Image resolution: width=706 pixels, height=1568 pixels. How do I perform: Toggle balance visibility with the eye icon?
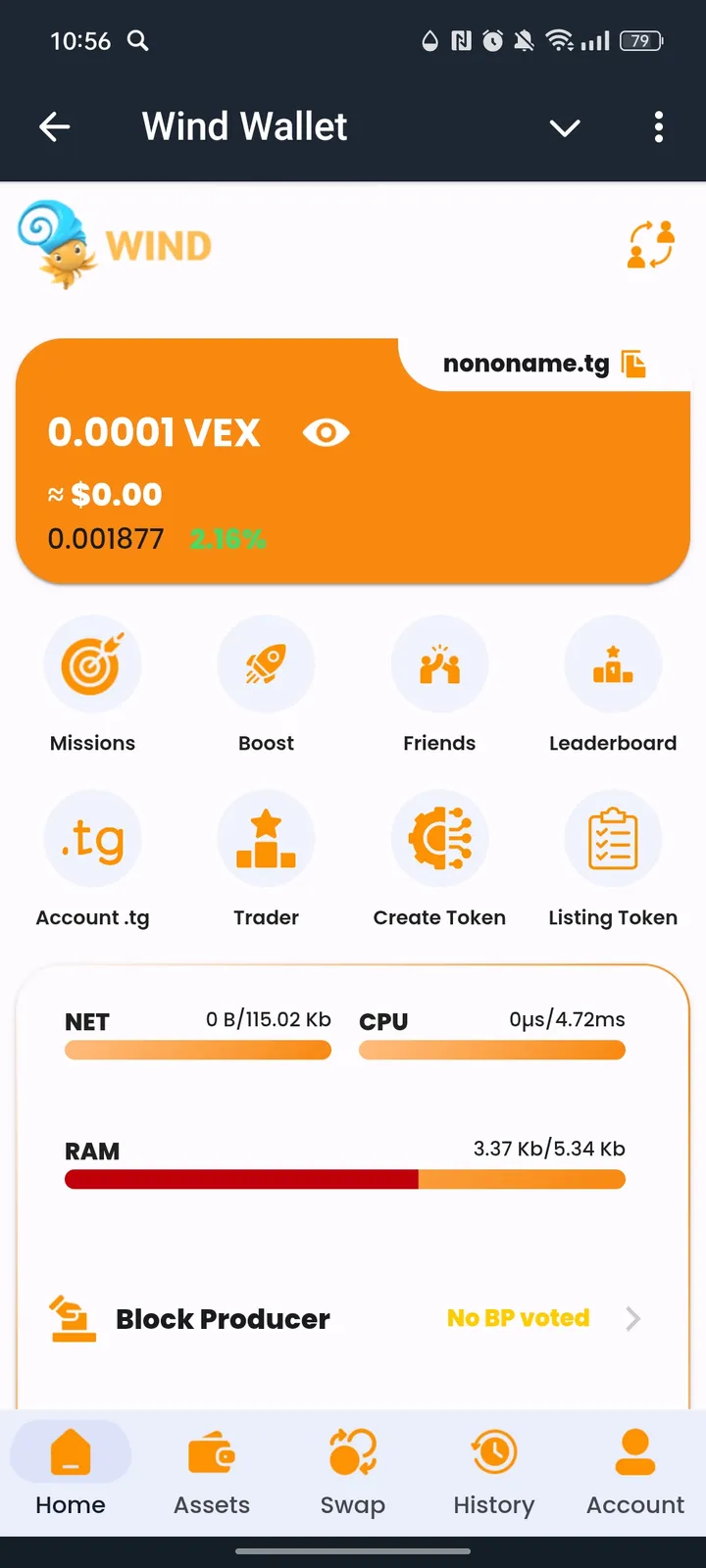327,431
